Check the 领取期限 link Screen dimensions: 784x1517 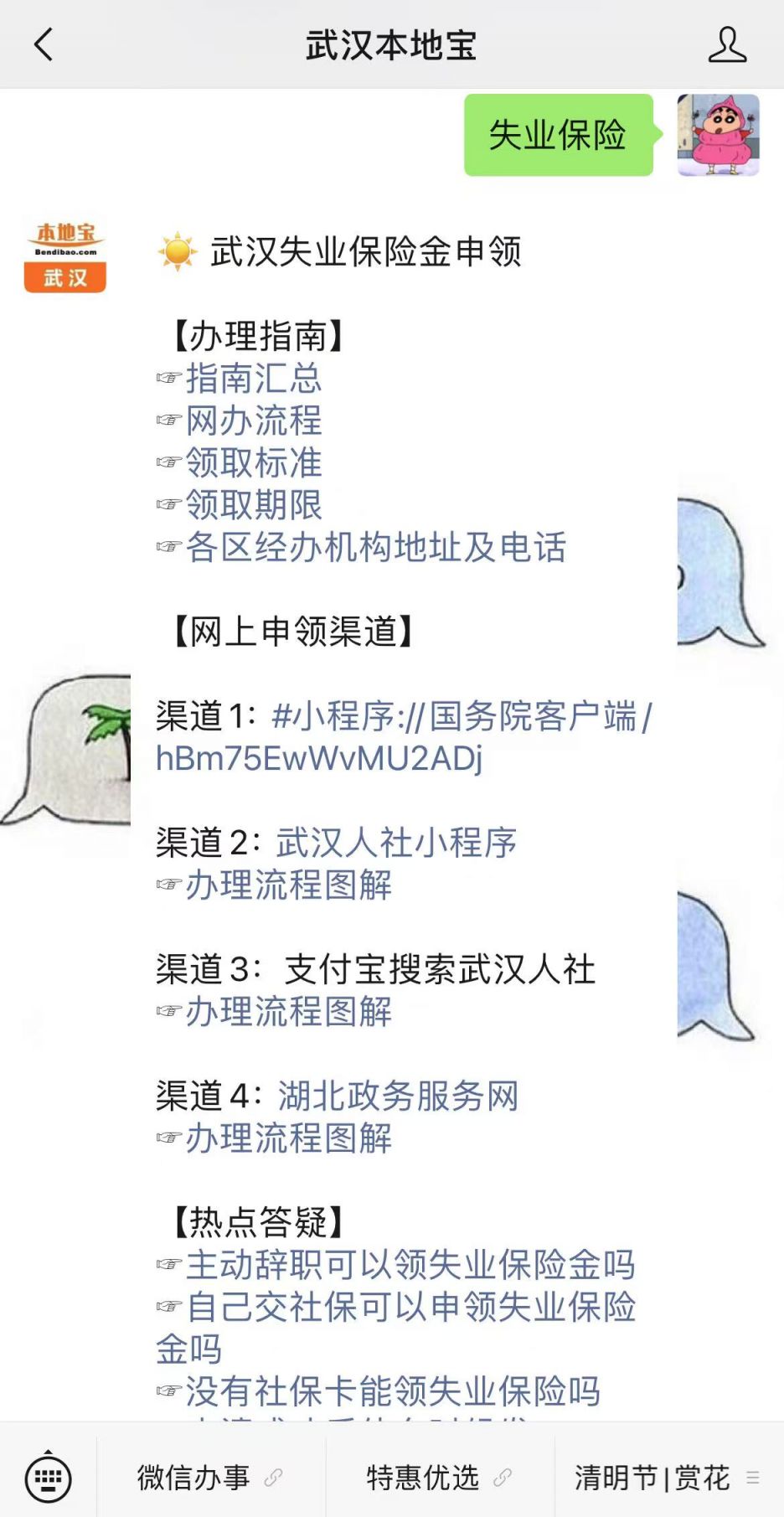253,505
